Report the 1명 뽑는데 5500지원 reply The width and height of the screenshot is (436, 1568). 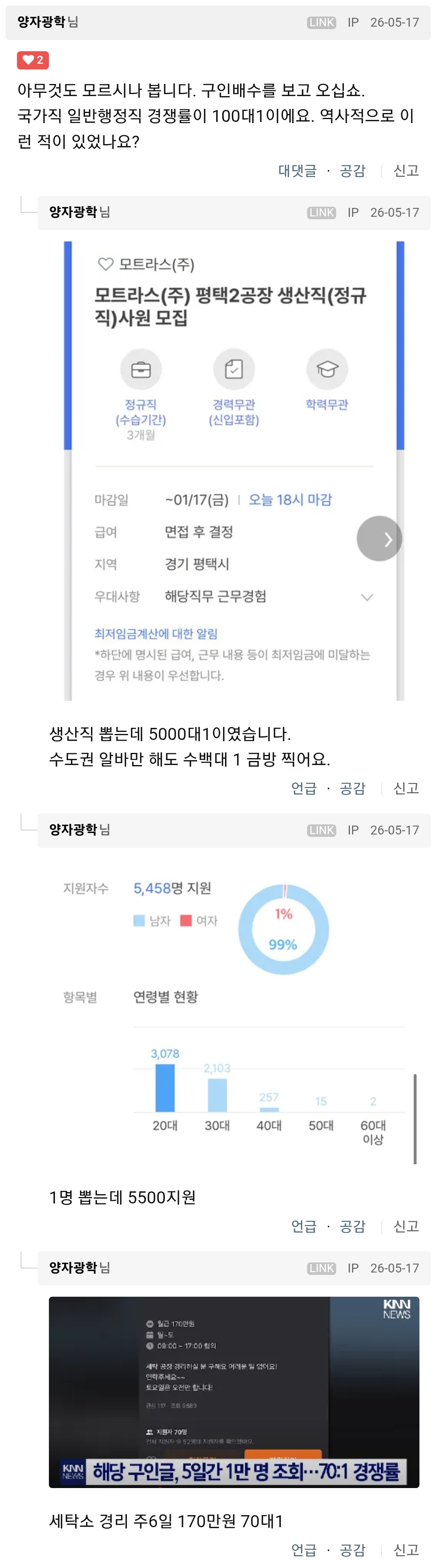406,1226
